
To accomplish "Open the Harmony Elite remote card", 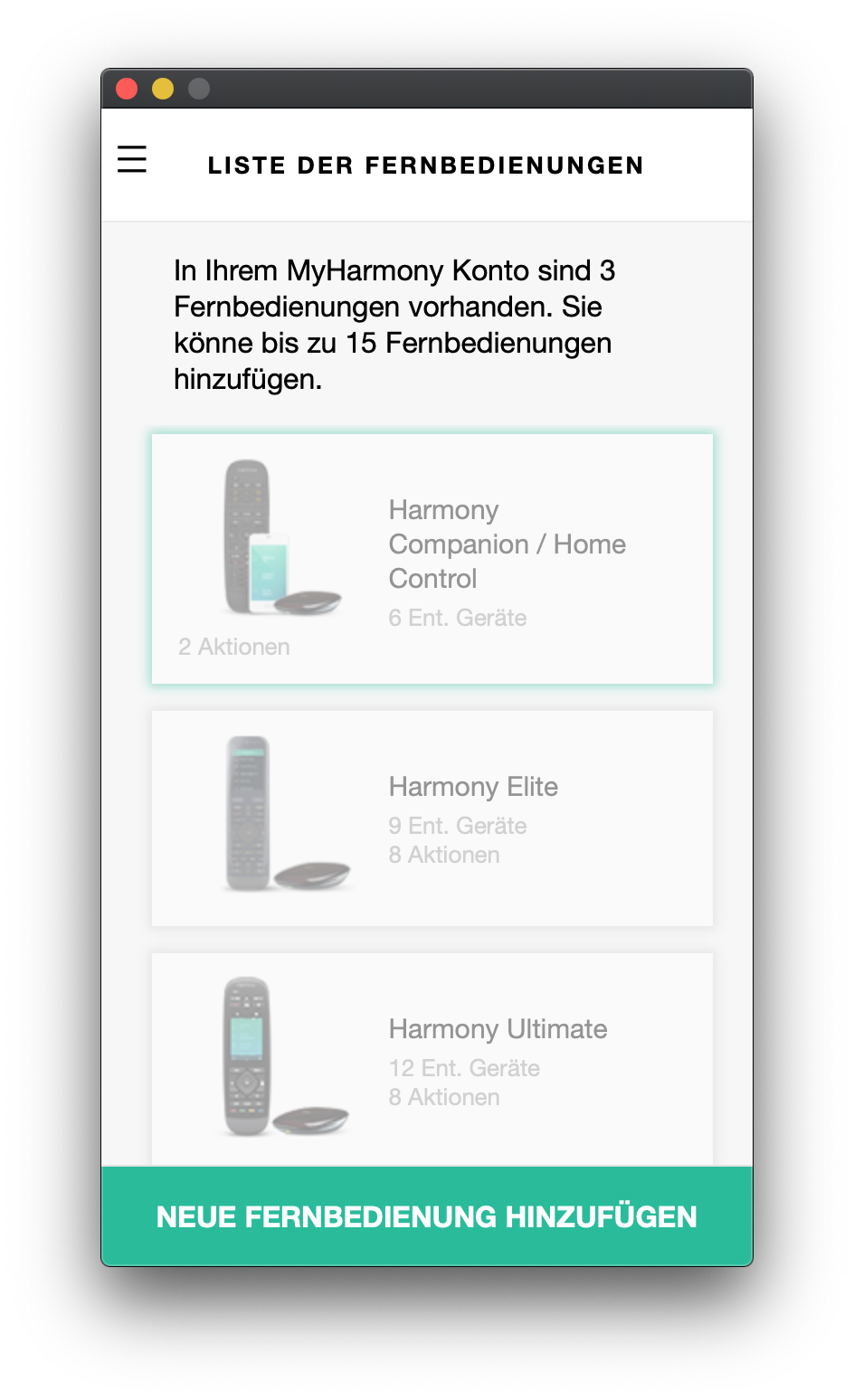I will click(x=432, y=818).
